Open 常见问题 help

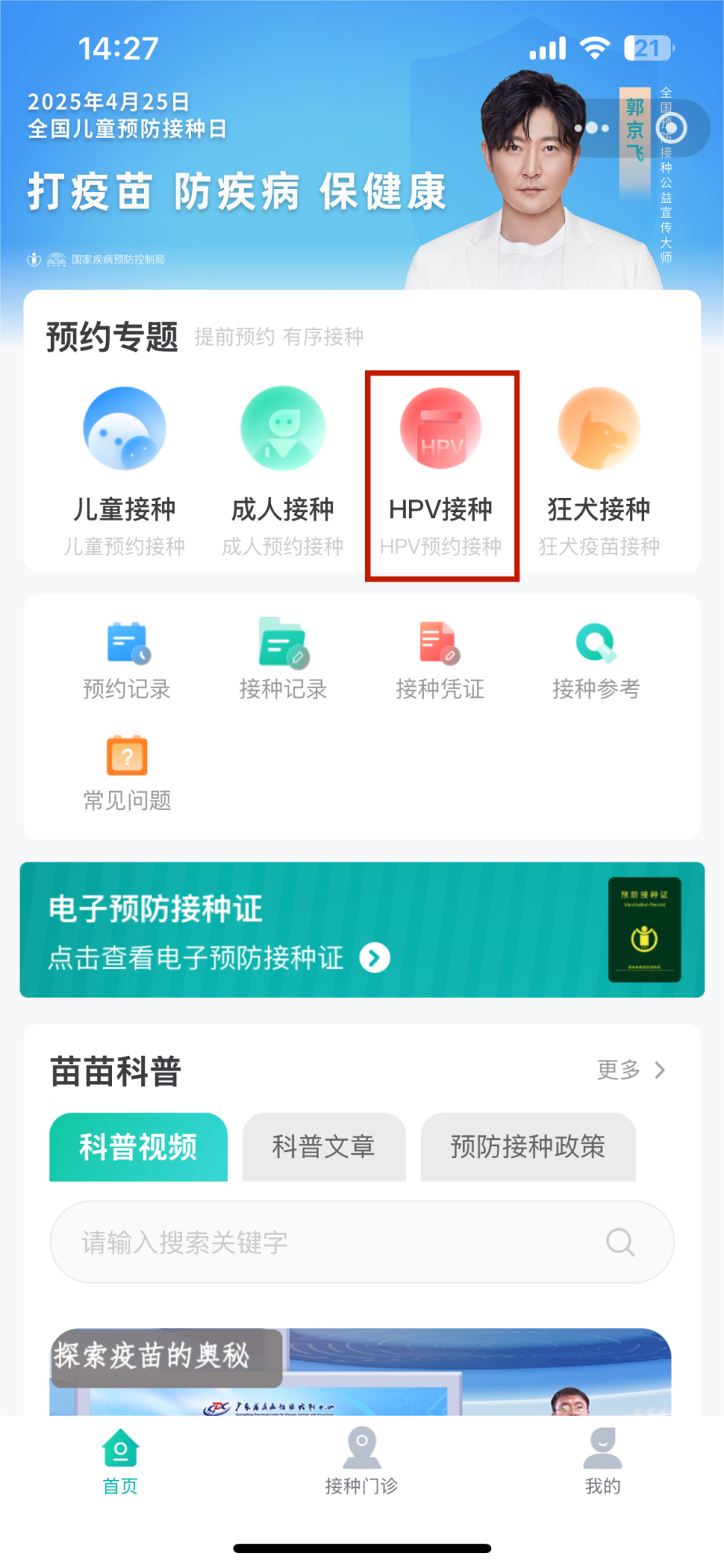coord(127,773)
